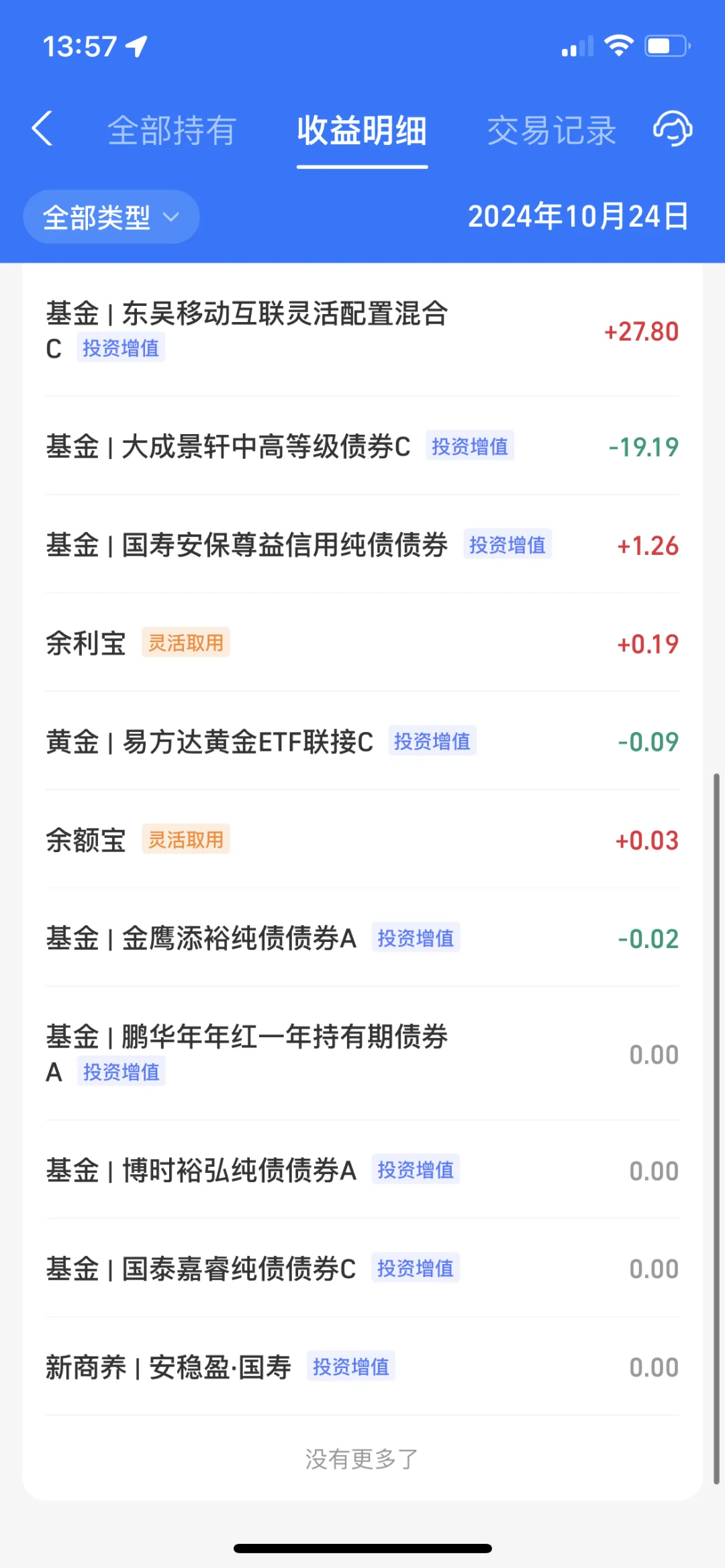The image size is (725, 1568).
Task: Switch to the 全部持有 tab
Action: [172, 130]
